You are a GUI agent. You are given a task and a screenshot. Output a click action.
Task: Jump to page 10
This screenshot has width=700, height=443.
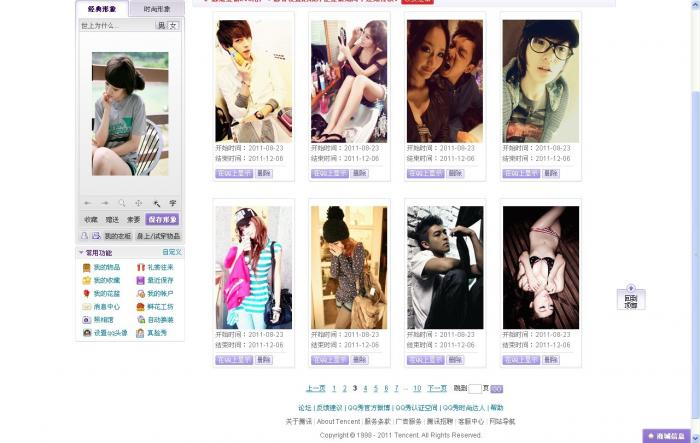pyautogui.click(x=417, y=388)
